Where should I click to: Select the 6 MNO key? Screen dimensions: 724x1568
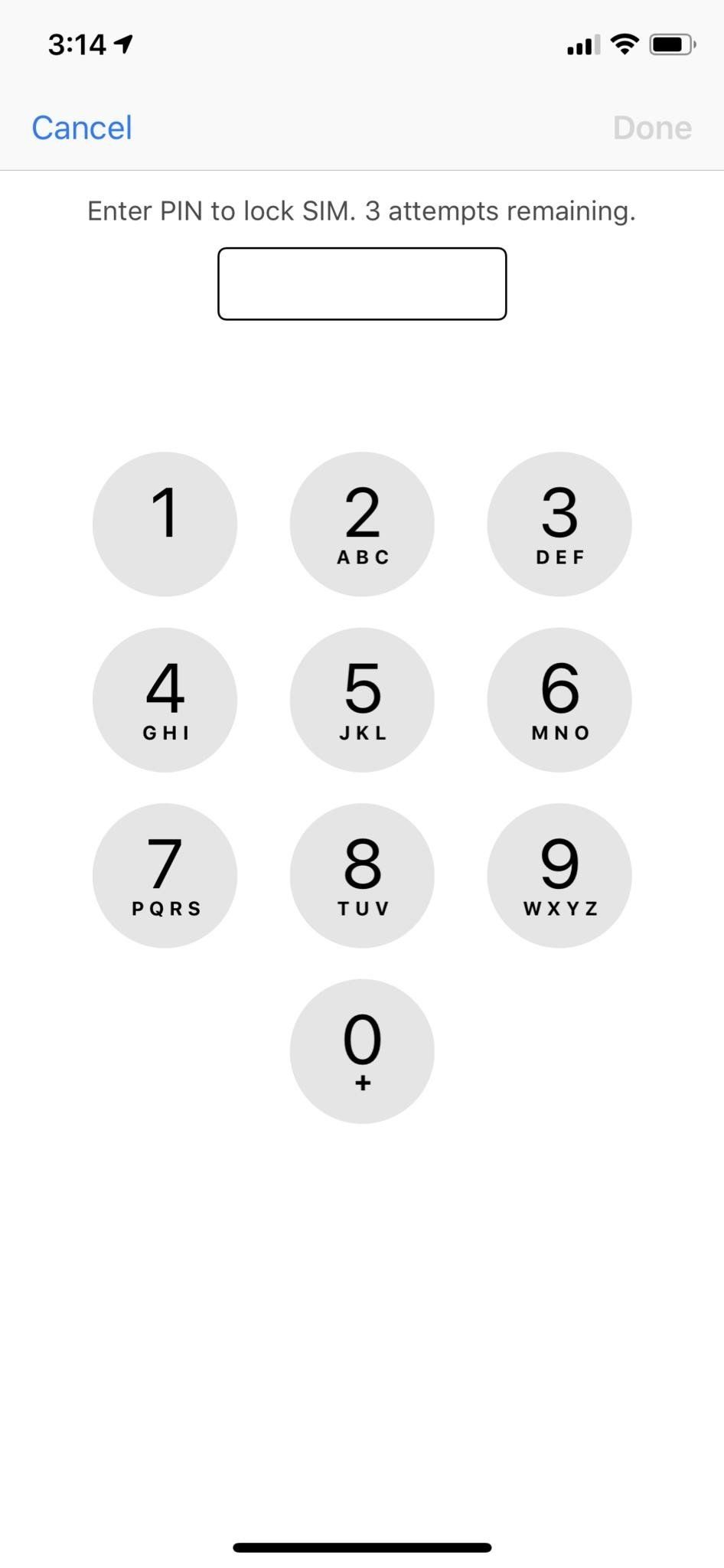(x=559, y=700)
